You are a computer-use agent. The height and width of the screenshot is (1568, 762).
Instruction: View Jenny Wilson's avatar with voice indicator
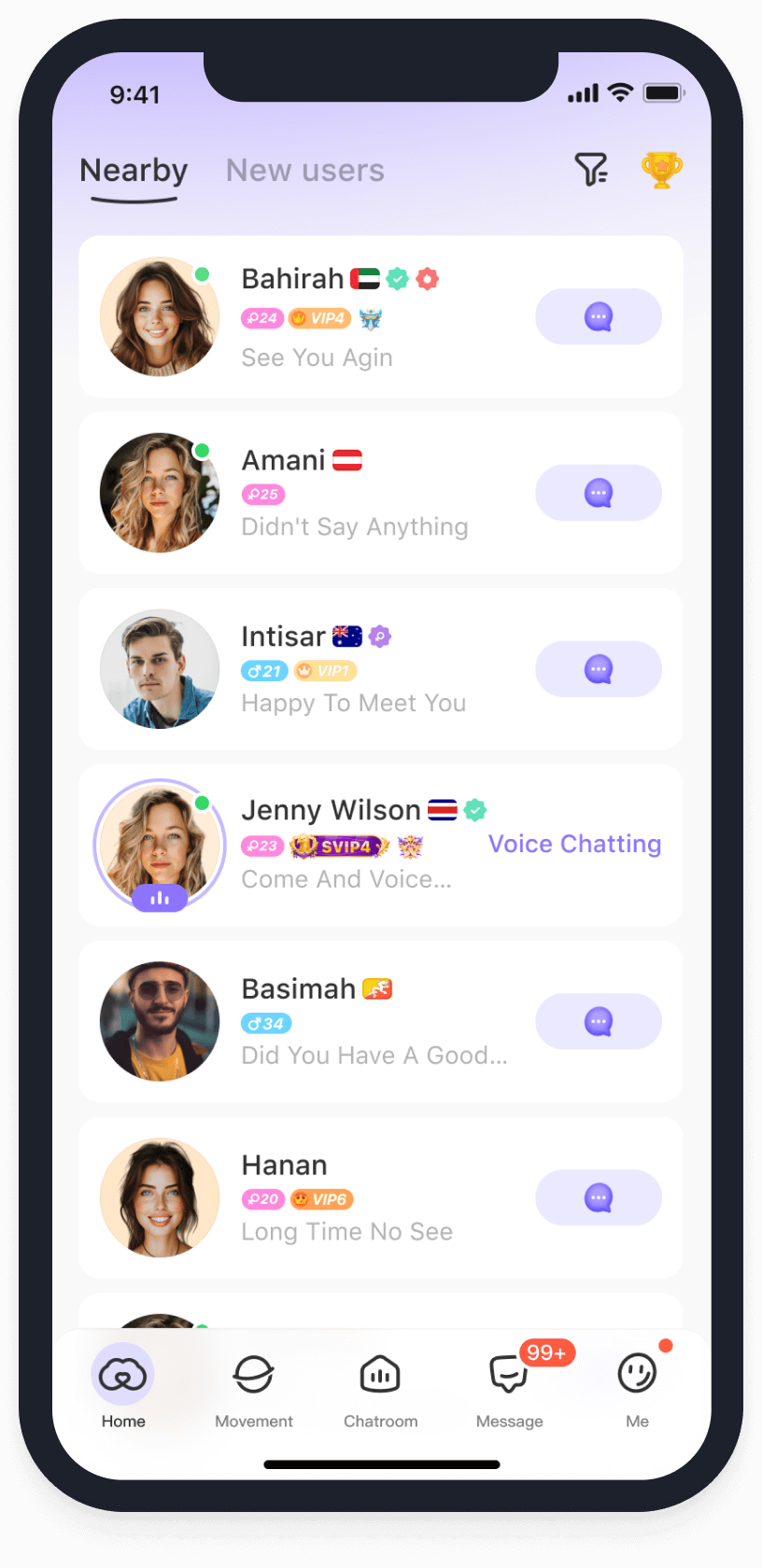click(x=160, y=845)
